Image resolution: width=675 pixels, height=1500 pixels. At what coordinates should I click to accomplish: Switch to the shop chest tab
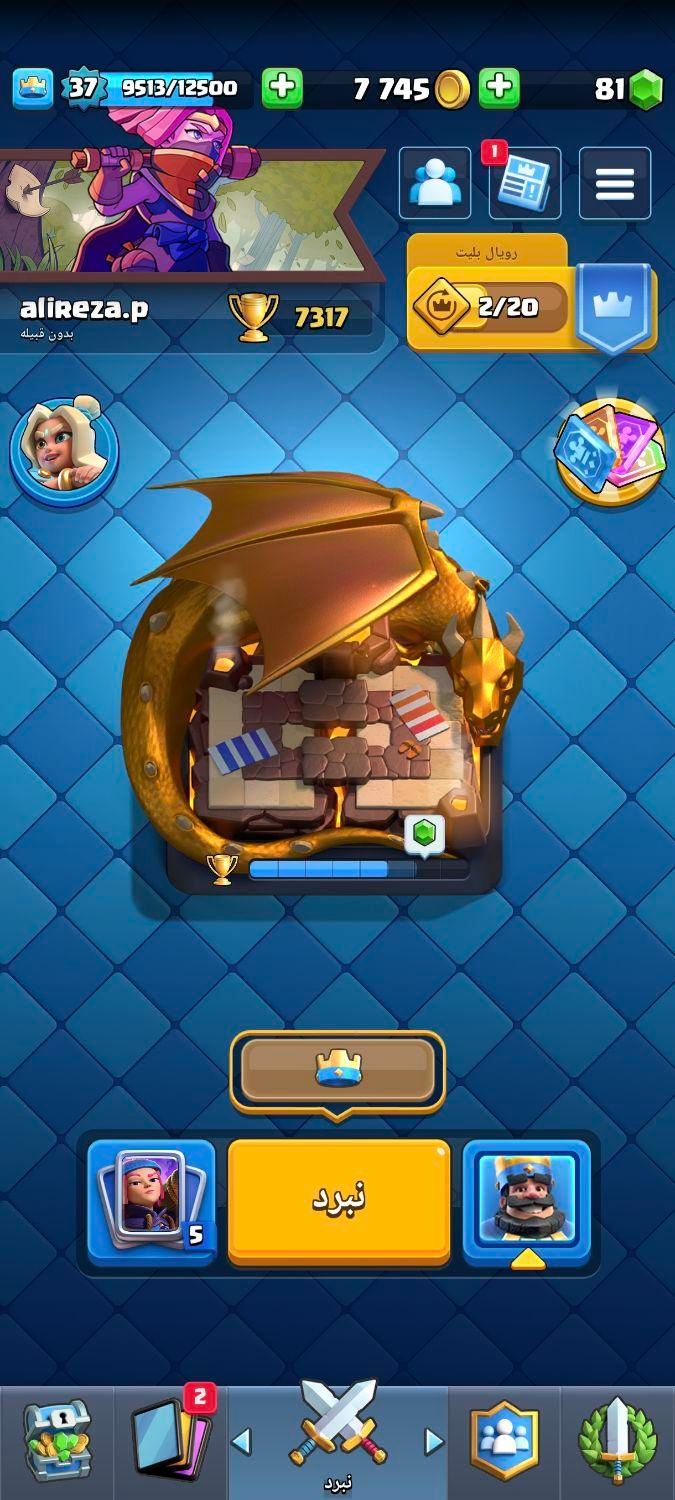tap(56, 1440)
